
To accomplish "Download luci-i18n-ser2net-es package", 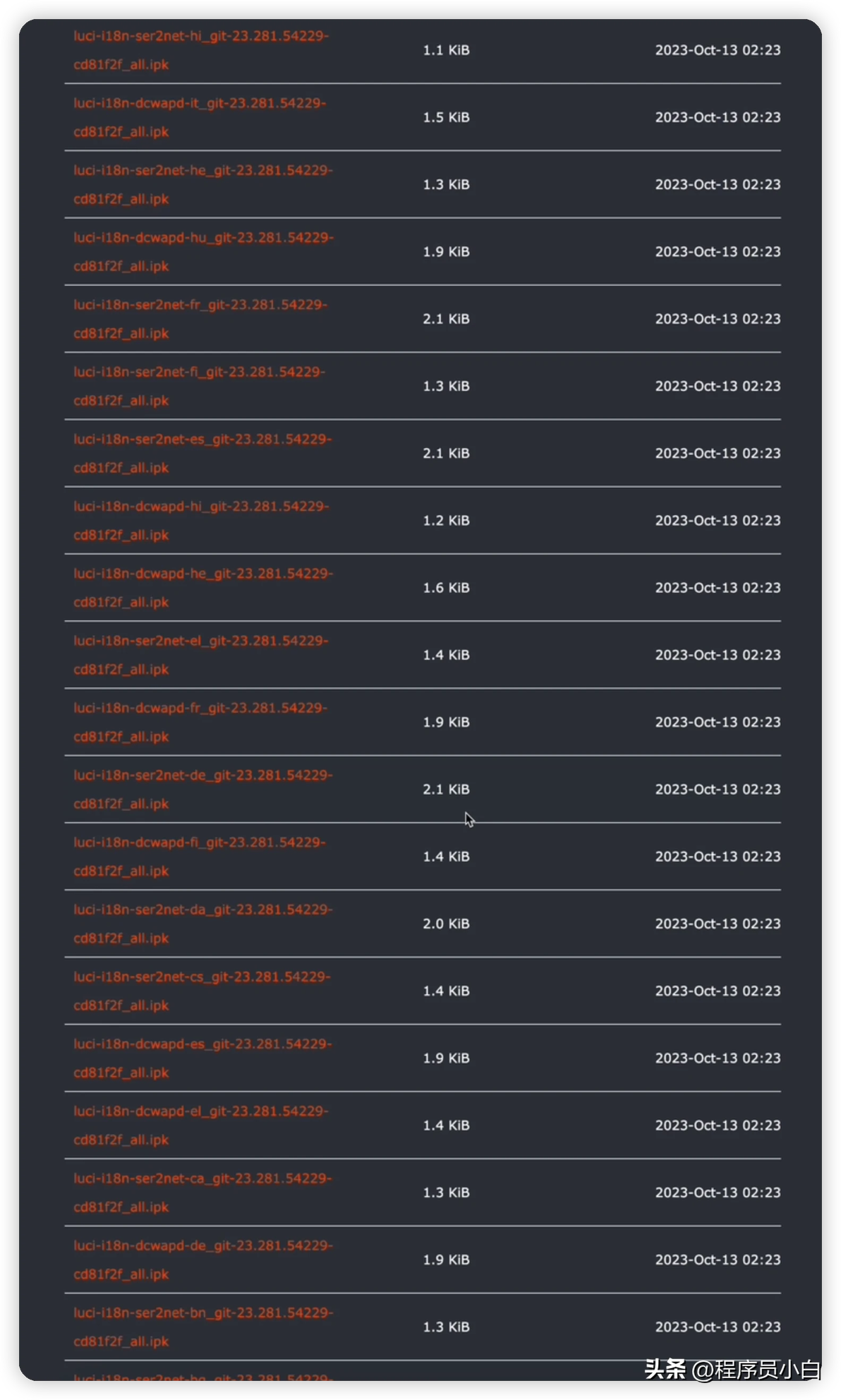I will (x=202, y=440).
